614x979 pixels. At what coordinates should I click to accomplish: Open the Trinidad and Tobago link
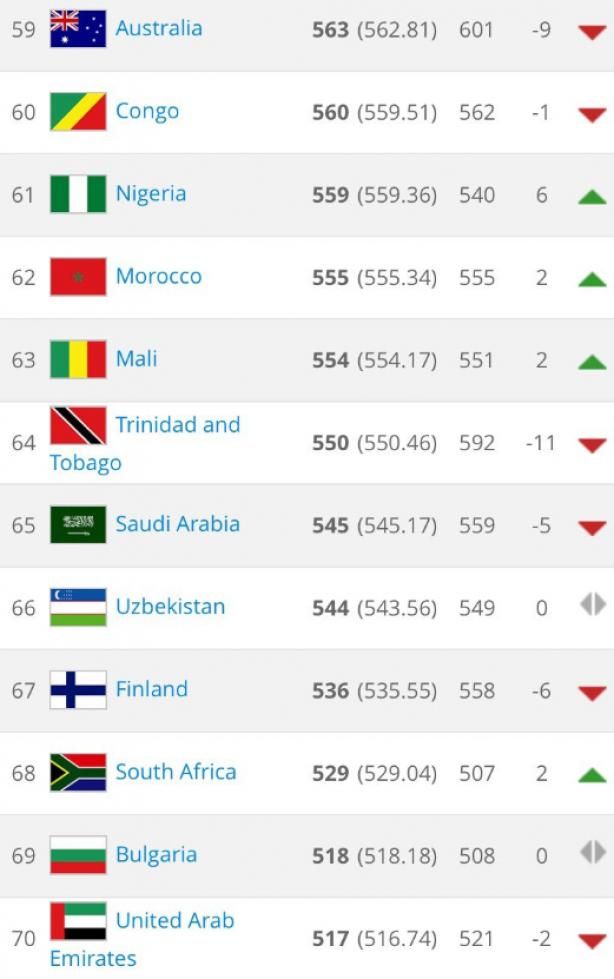coord(177,425)
